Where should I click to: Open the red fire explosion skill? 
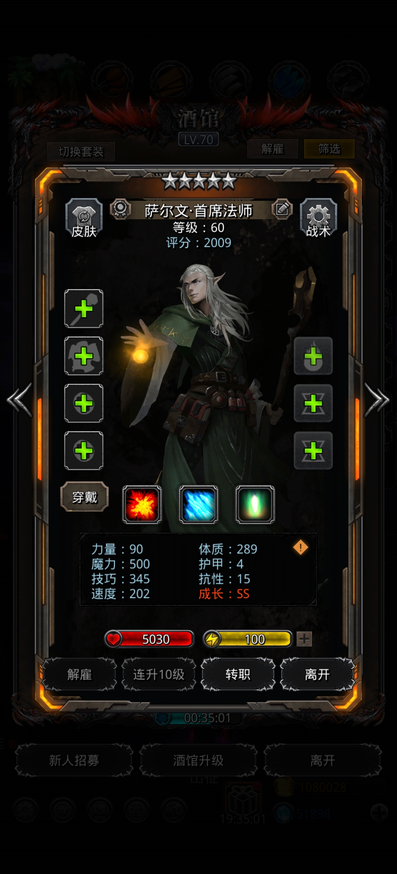[142, 504]
